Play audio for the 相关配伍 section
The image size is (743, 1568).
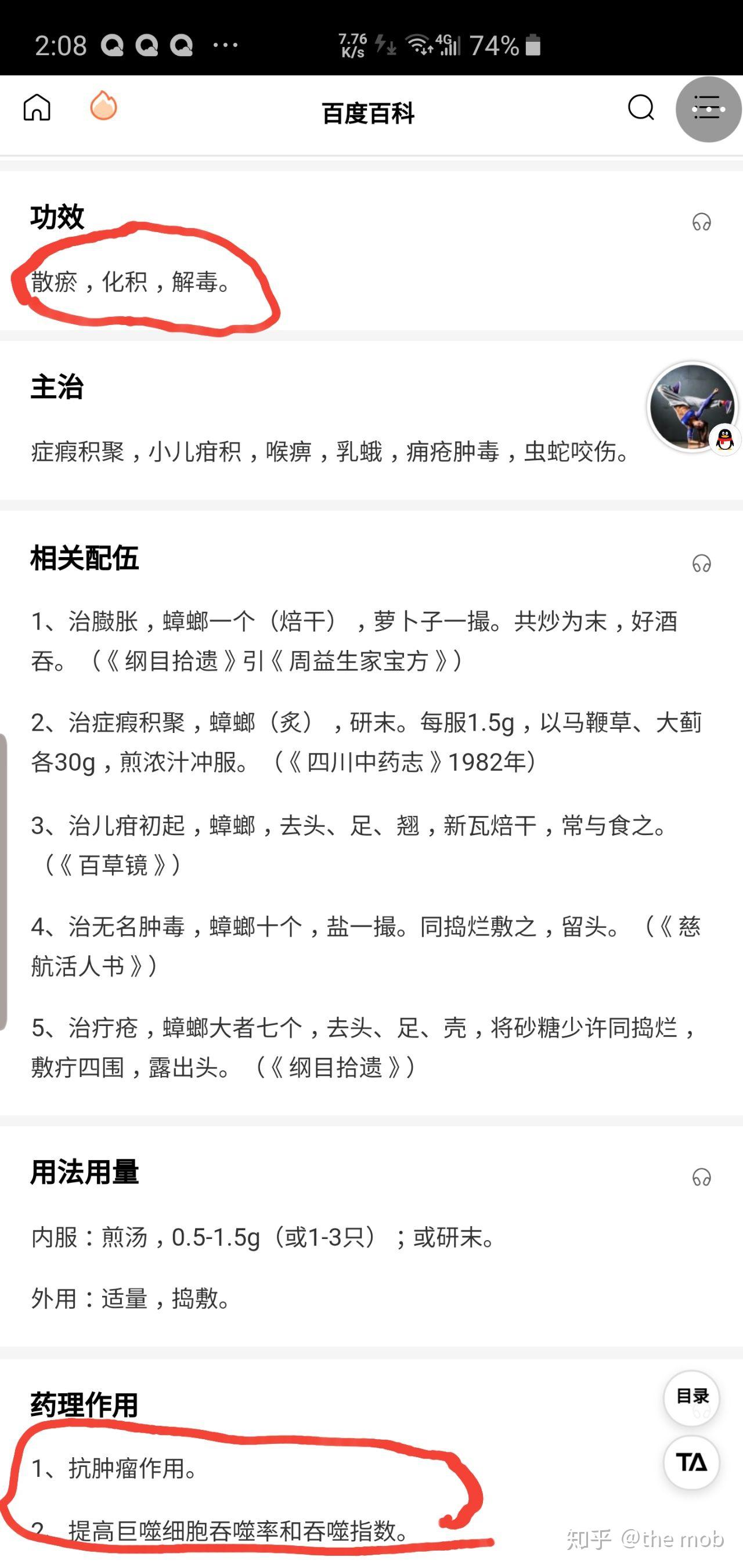702,563
